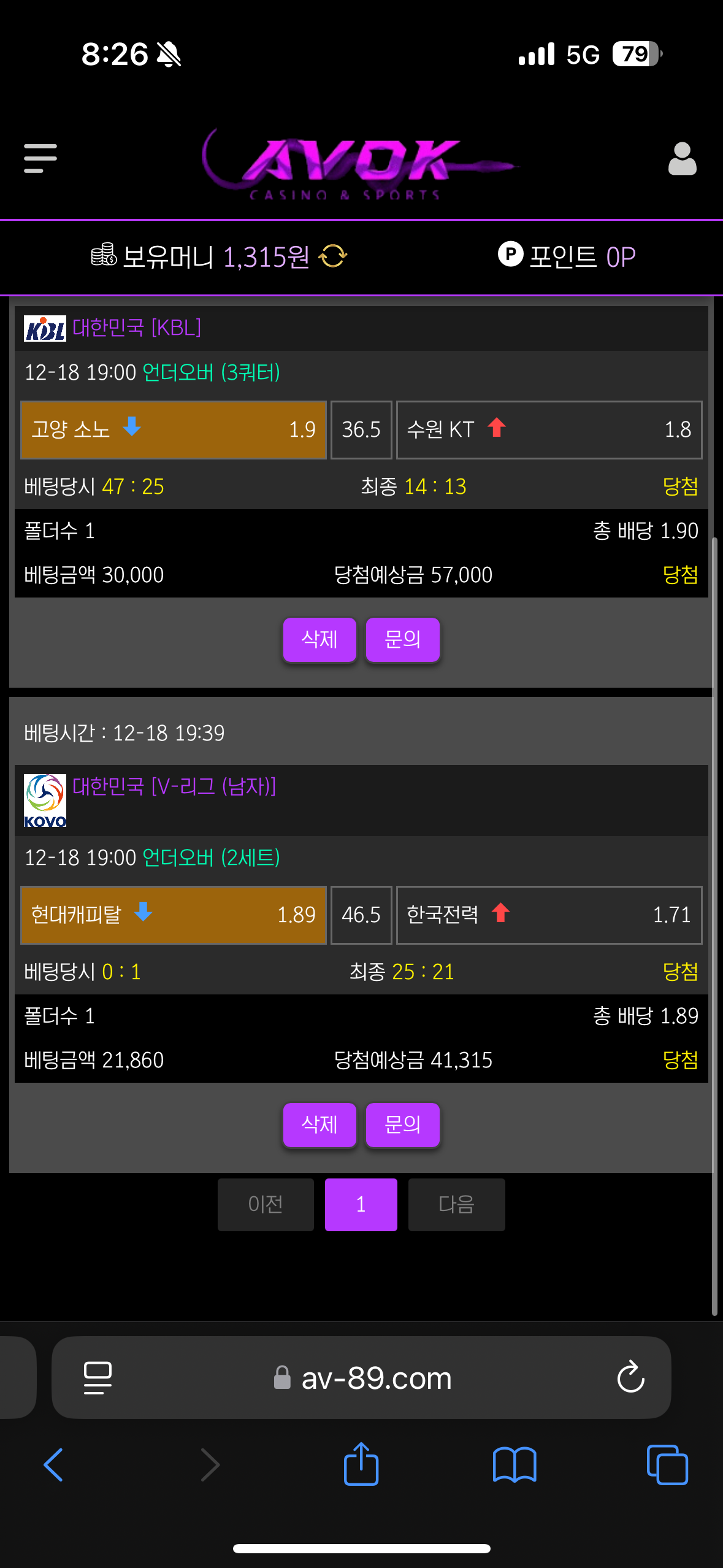Tap the av-89.com address bar
This screenshot has width=723, height=1568.
coord(375,1377)
